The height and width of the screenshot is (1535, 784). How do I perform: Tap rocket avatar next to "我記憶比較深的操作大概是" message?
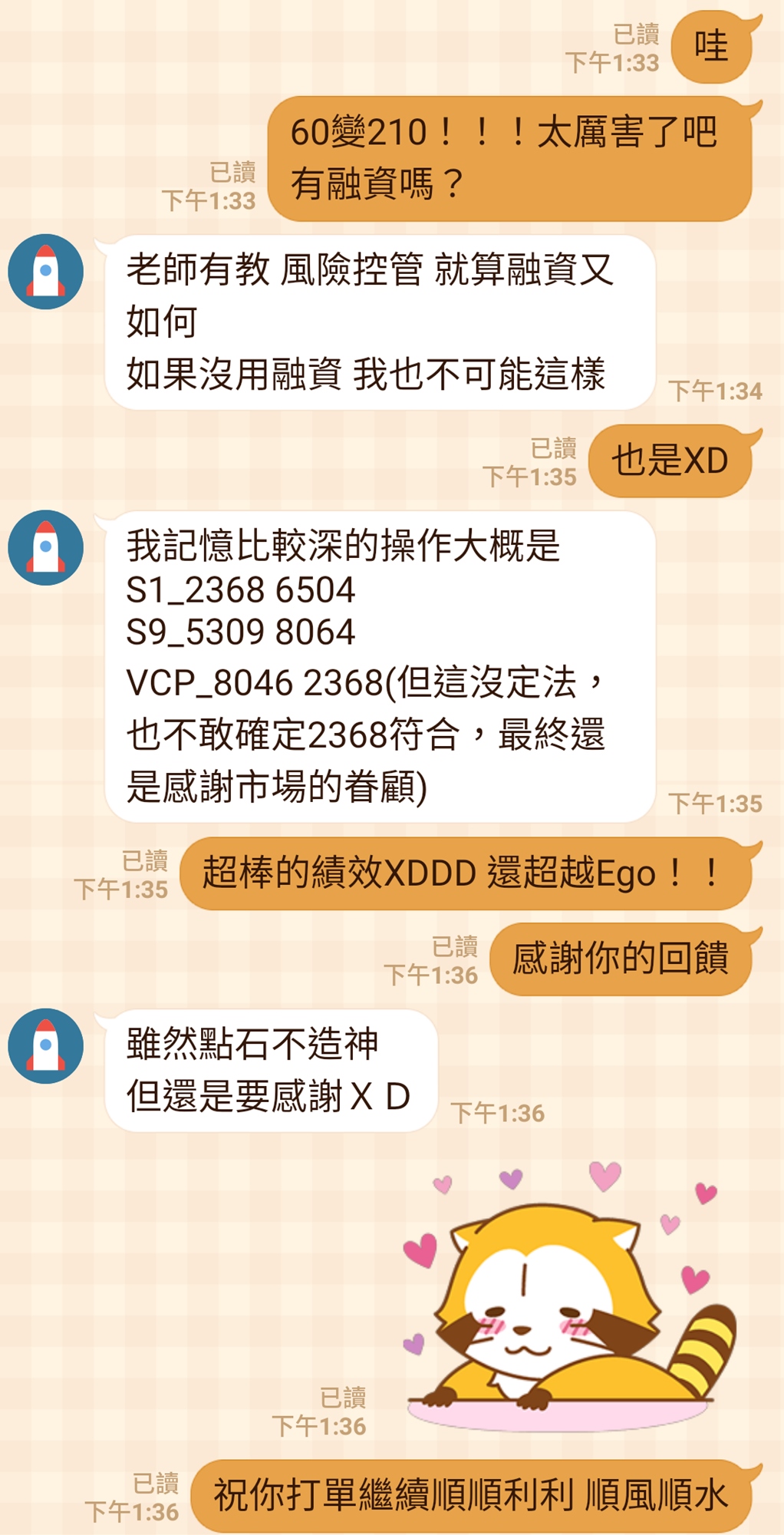[x=45, y=547]
